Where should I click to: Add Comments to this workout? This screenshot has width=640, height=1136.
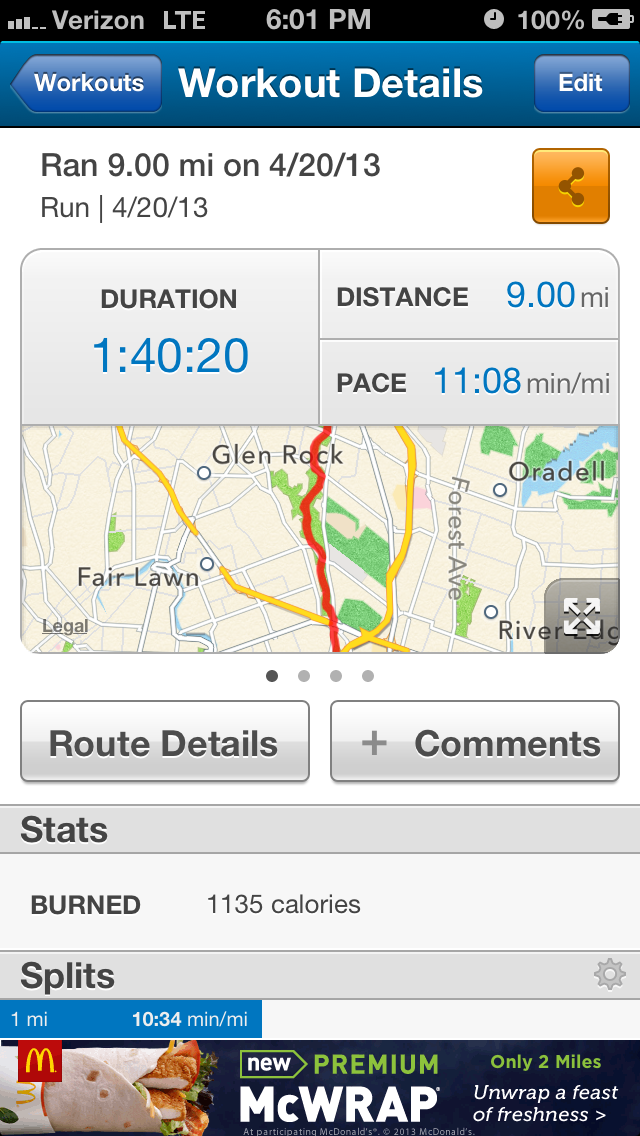tap(475, 742)
